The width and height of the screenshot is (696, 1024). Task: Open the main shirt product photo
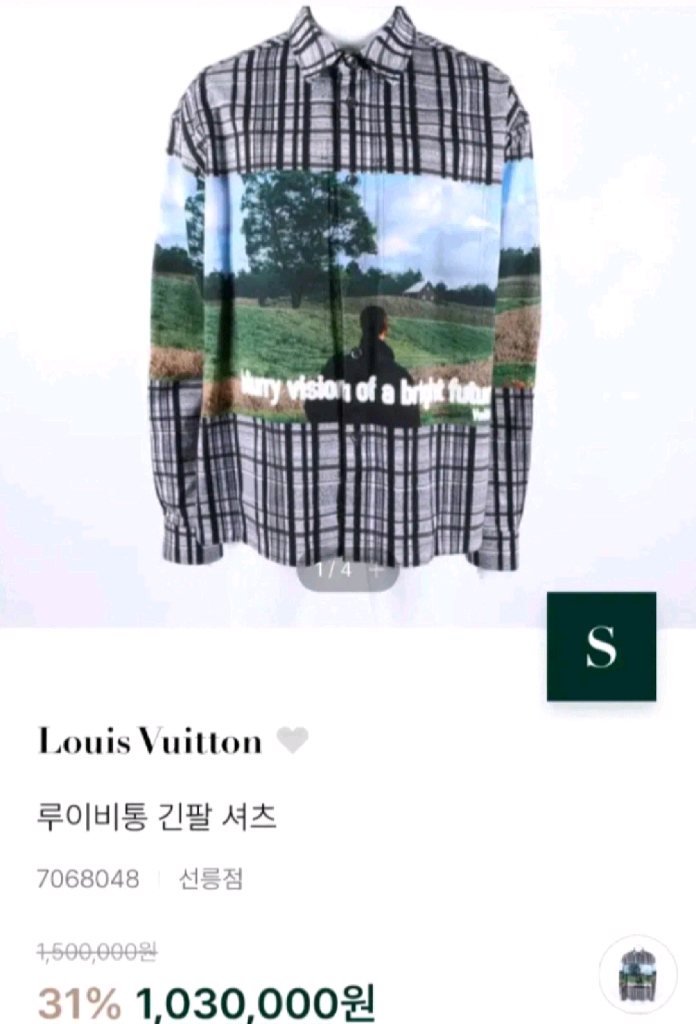pyautogui.click(x=348, y=313)
